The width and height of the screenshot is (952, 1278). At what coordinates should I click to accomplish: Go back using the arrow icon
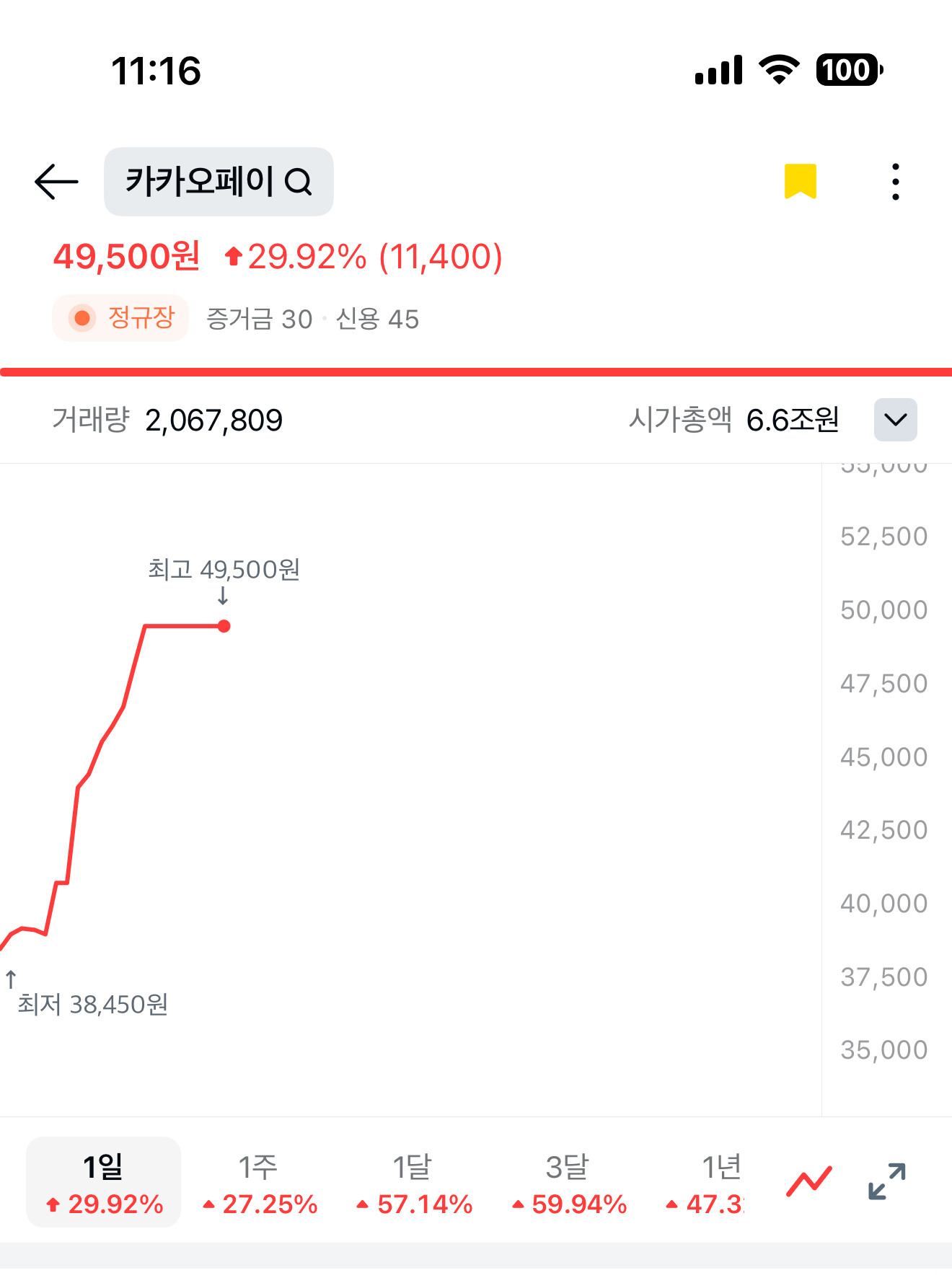[x=56, y=181]
